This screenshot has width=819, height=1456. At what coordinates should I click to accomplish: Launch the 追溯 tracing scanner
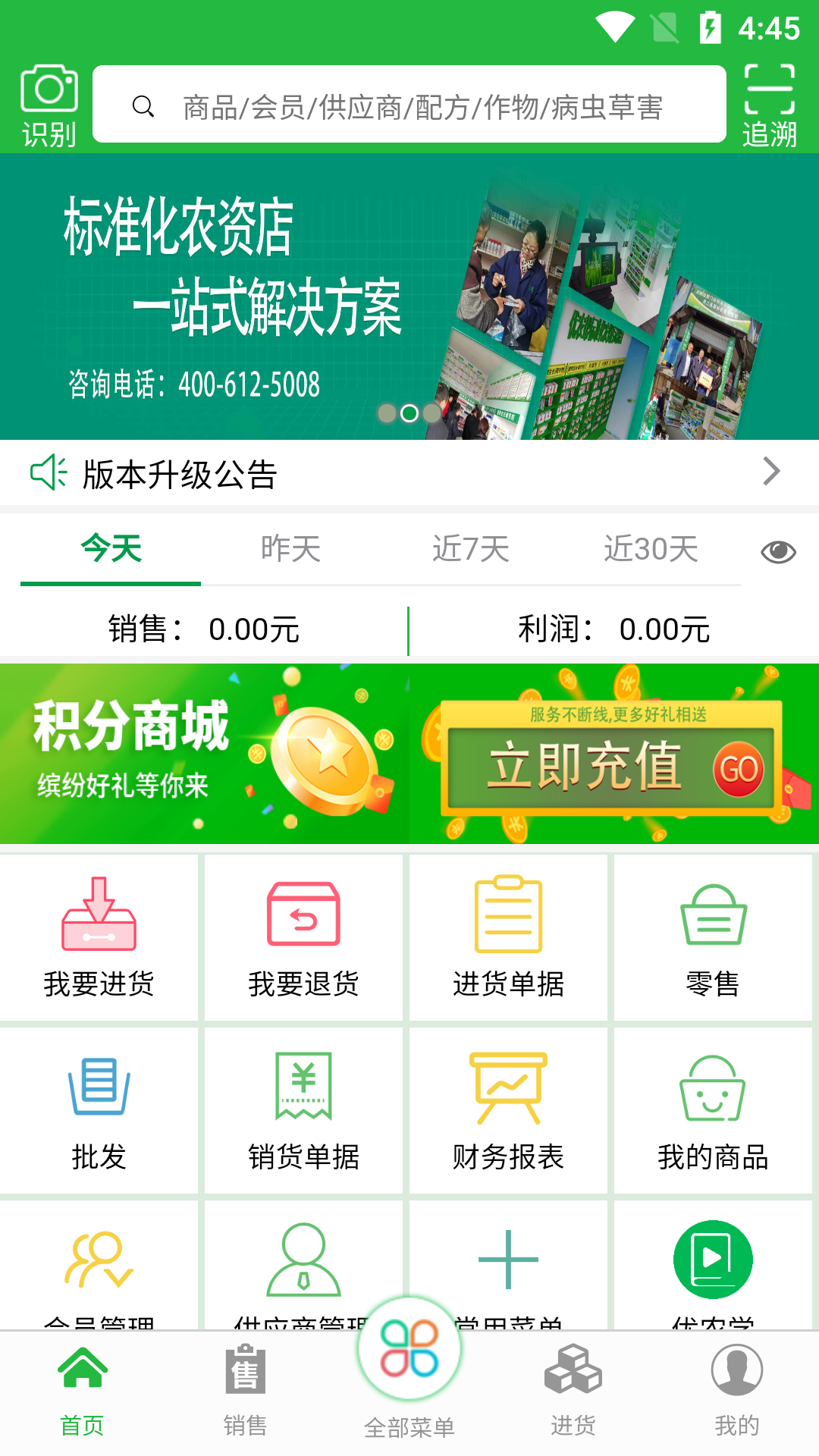tap(770, 101)
